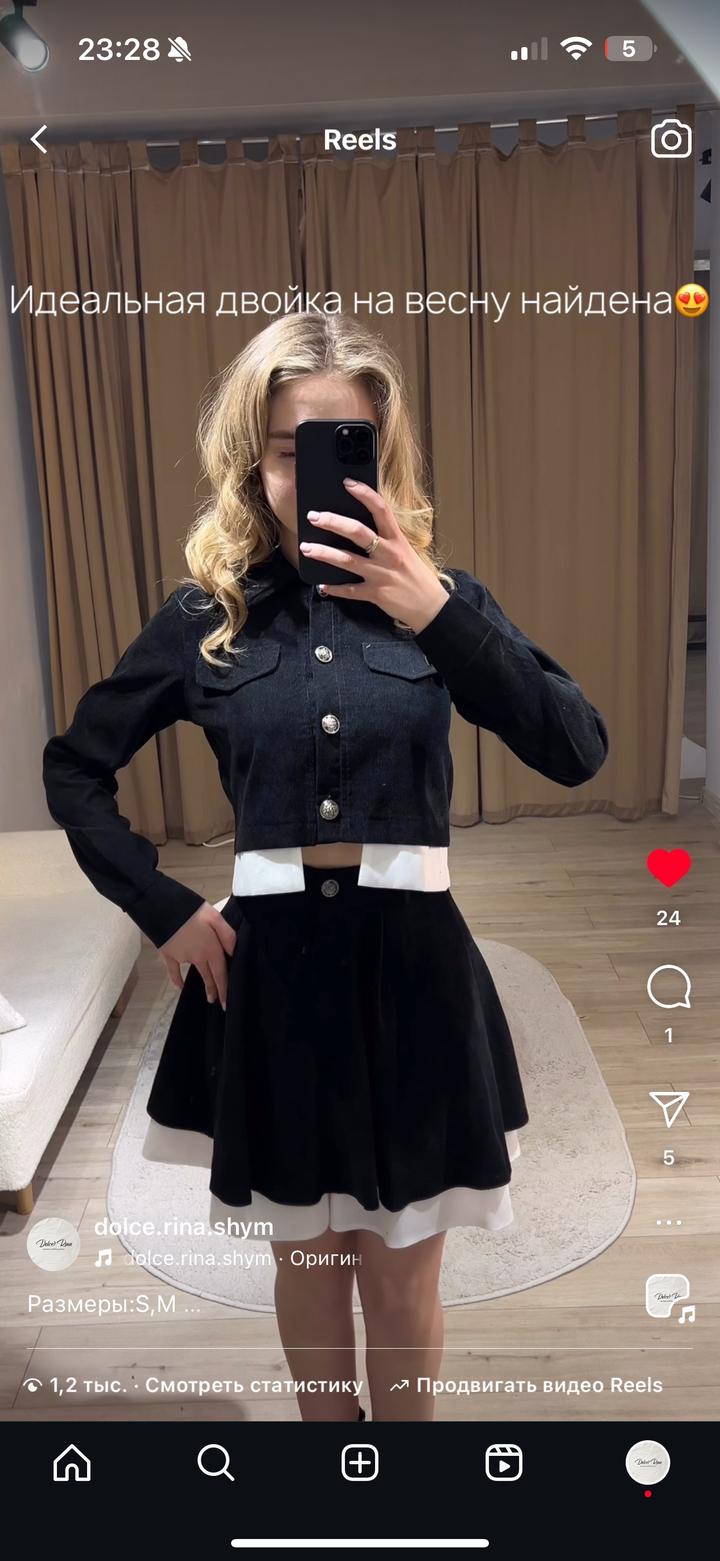
Task: Open the original audio by dolce.rina.shym
Action: 230,1259
